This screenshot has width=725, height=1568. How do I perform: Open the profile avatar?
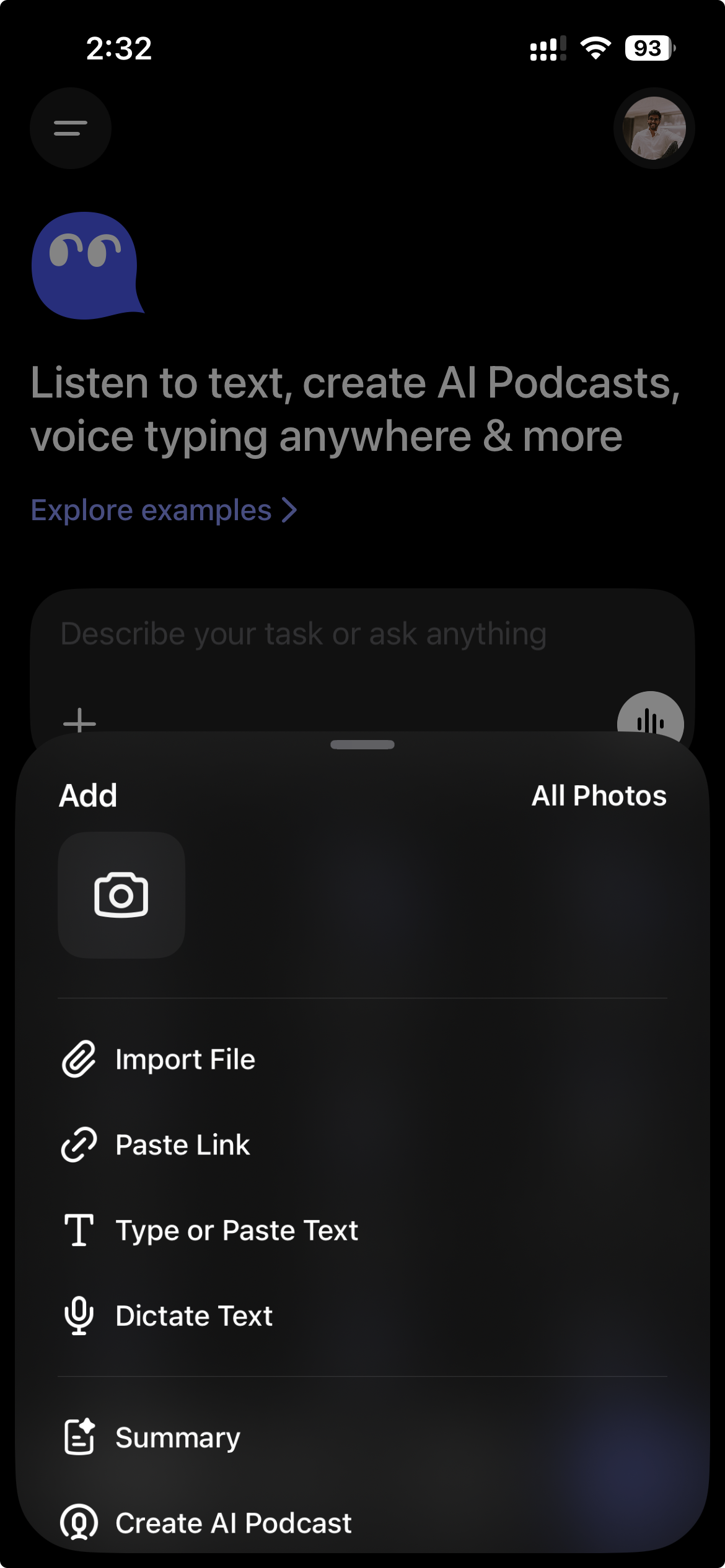(654, 128)
